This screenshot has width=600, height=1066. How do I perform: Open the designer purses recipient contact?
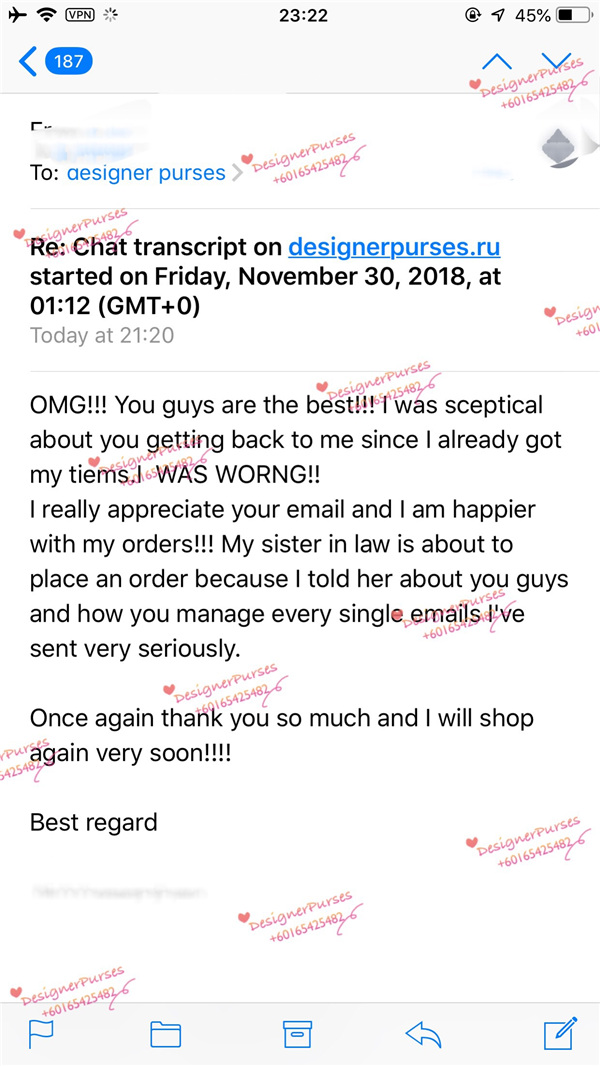coord(146,172)
